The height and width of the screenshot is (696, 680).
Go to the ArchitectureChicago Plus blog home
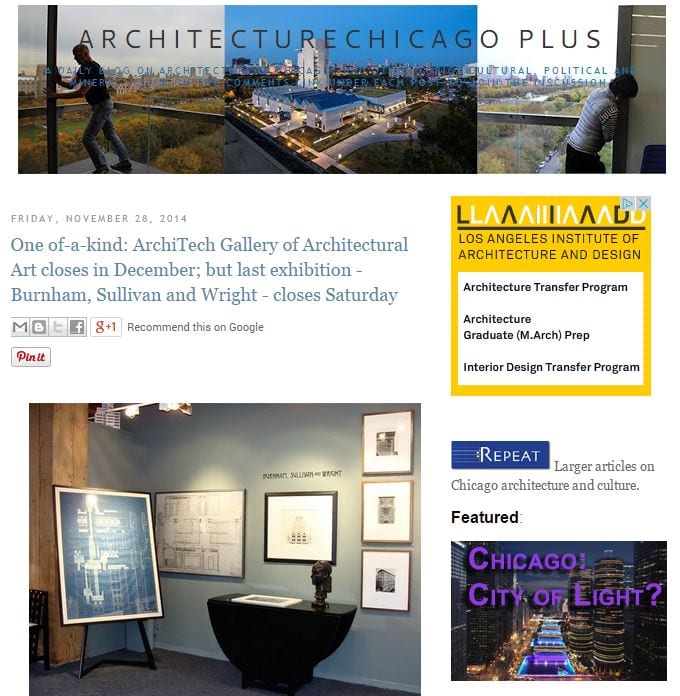341,39
